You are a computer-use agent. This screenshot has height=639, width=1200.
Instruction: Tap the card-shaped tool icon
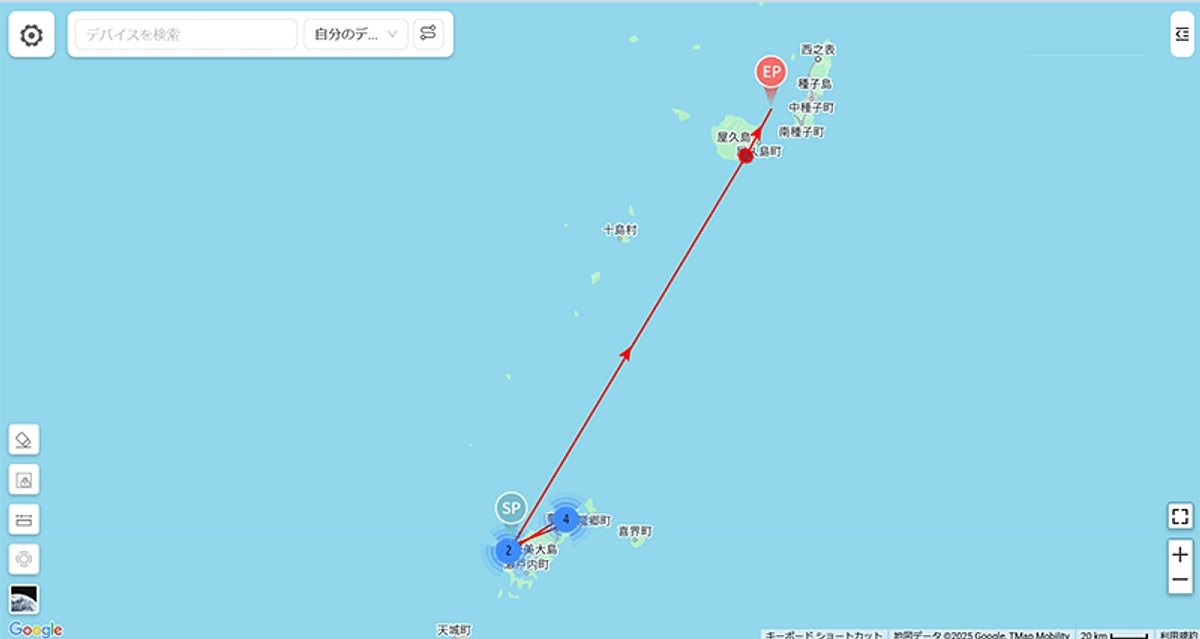tap(24, 519)
